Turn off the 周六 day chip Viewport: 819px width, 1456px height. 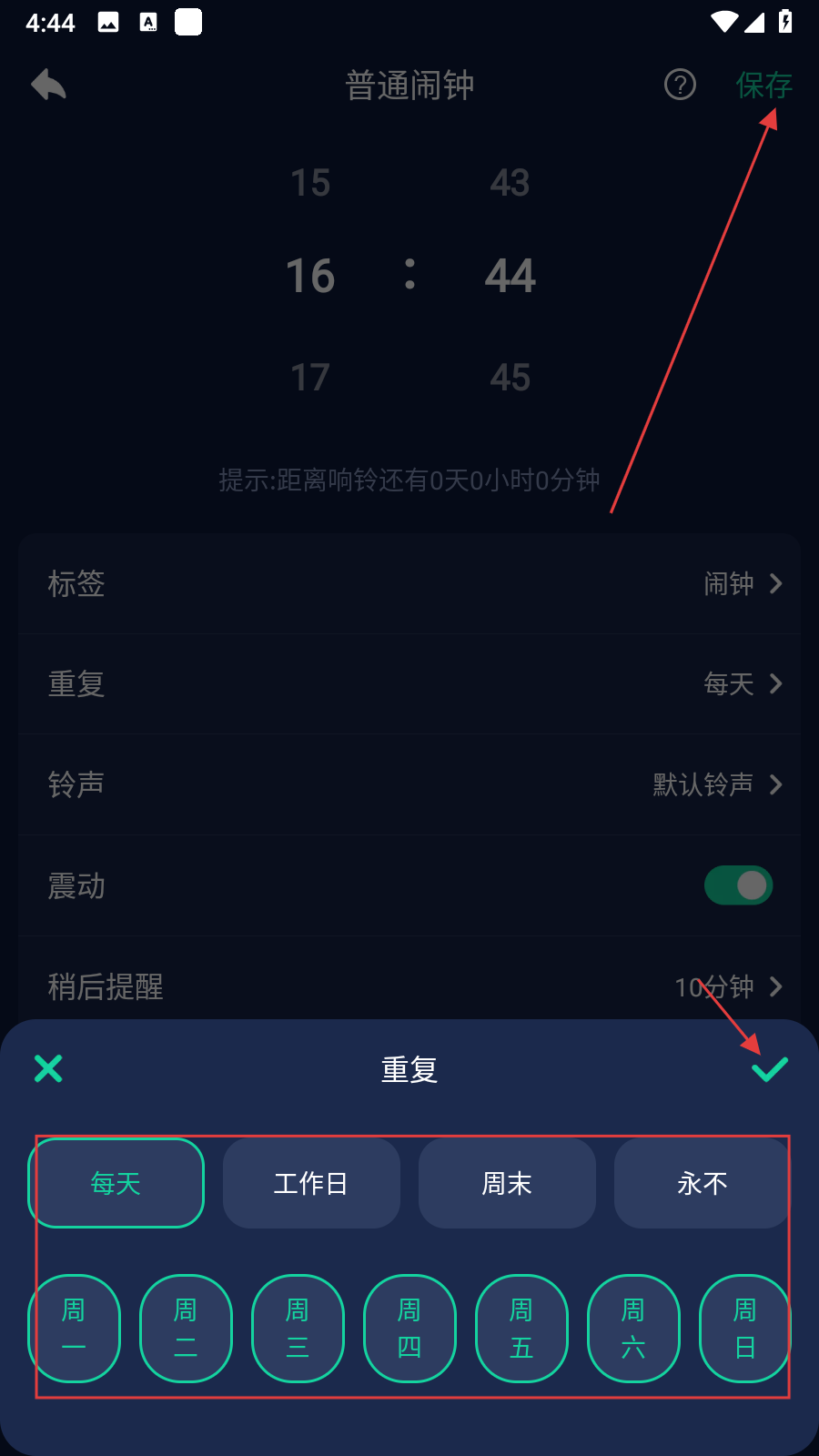pyautogui.click(x=633, y=1329)
